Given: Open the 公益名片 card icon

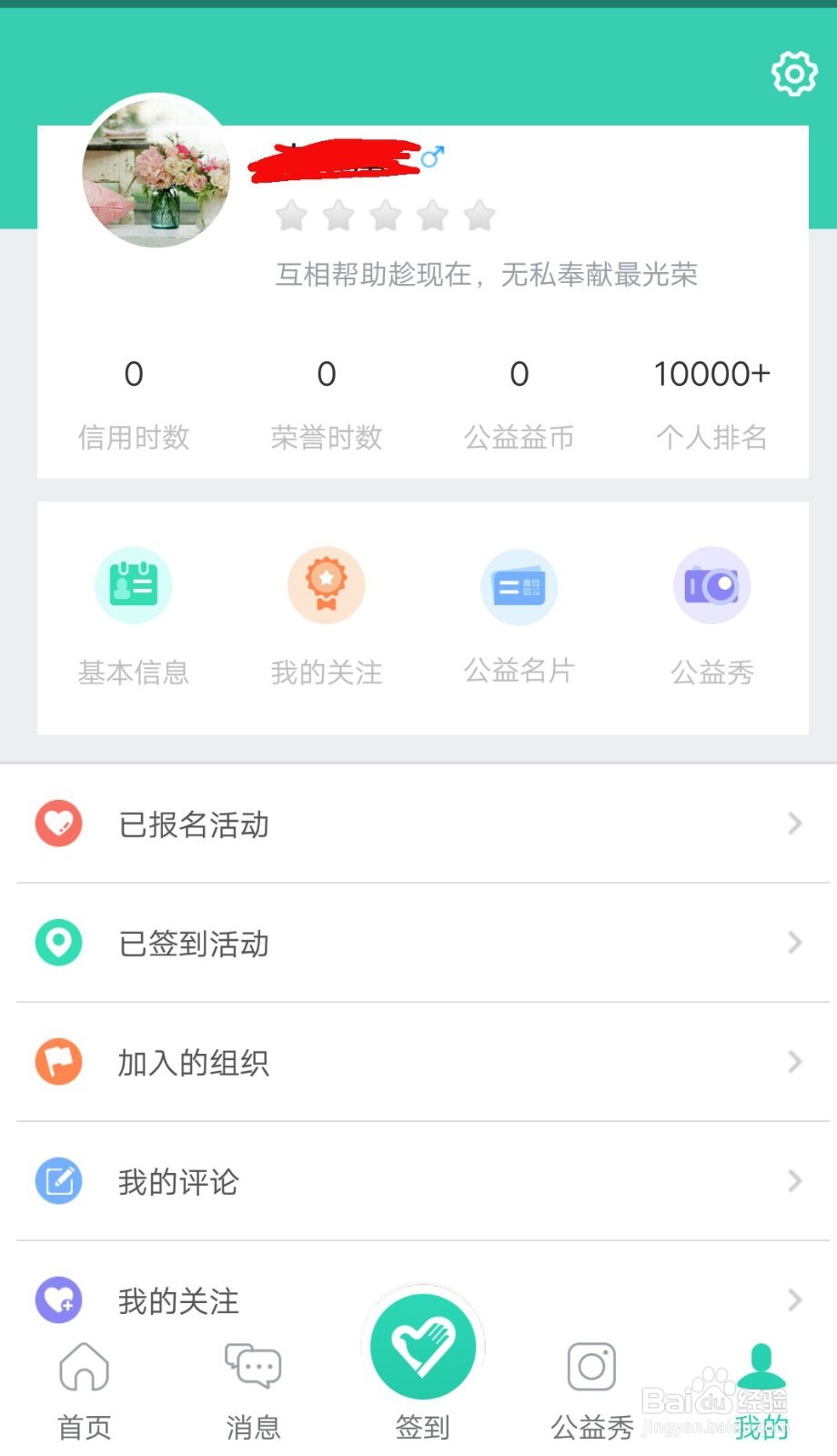Looking at the screenshot, I should point(519,586).
